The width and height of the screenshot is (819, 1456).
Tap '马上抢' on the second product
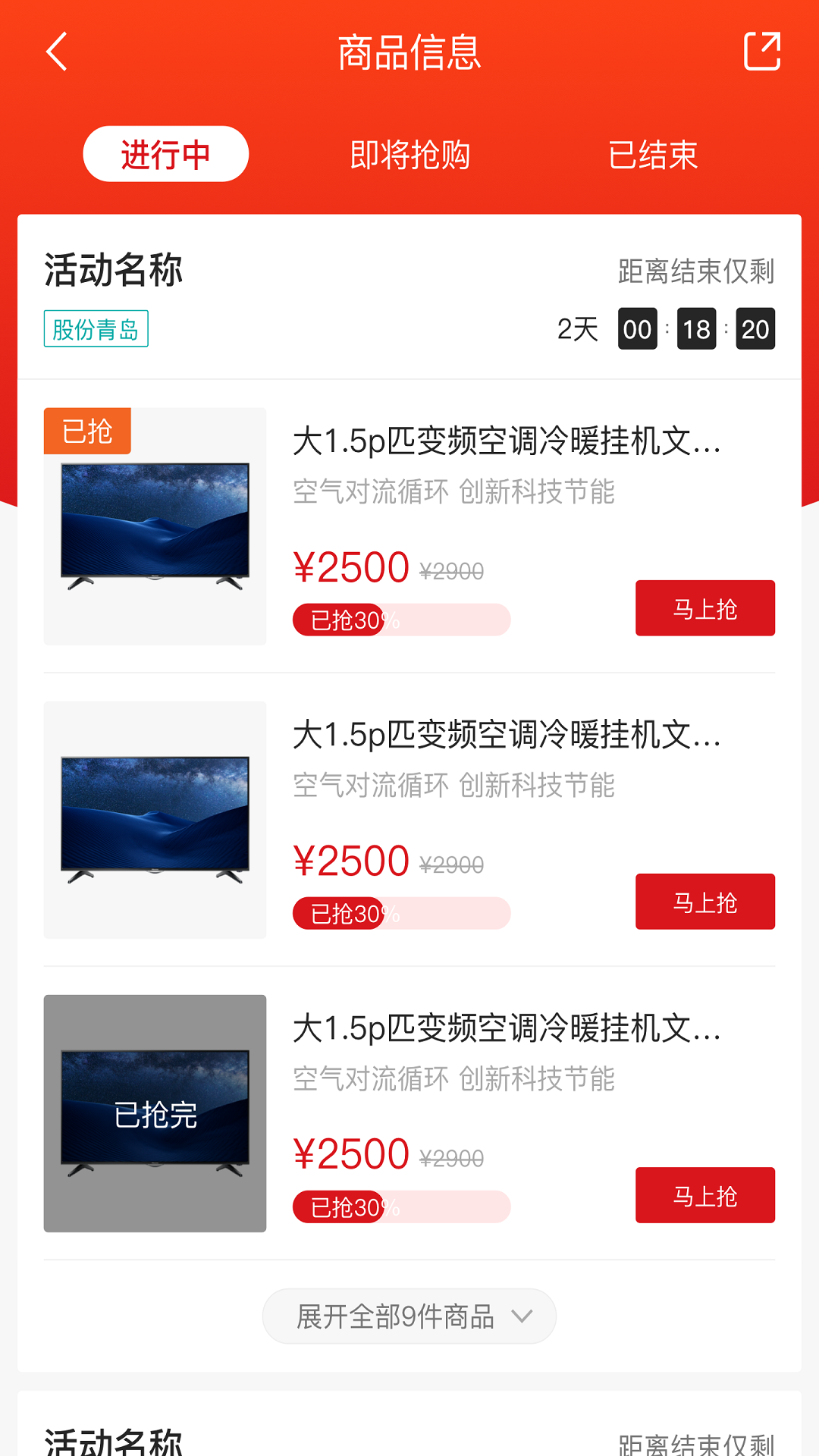coord(704,902)
